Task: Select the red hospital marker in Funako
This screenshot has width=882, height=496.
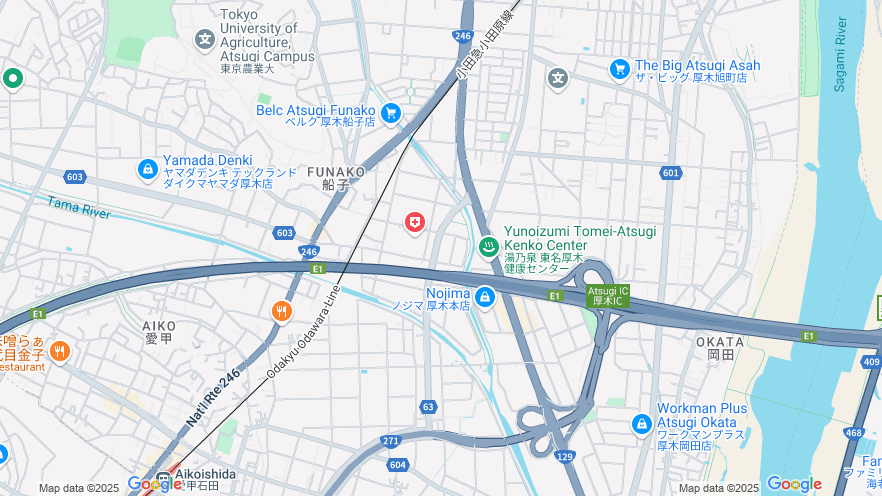Action: click(415, 222)
